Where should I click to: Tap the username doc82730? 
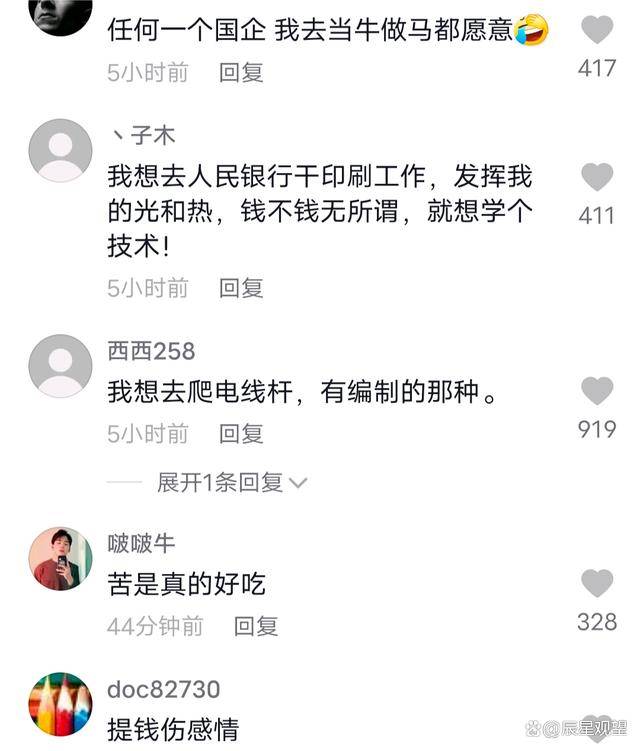pos(164,690)
